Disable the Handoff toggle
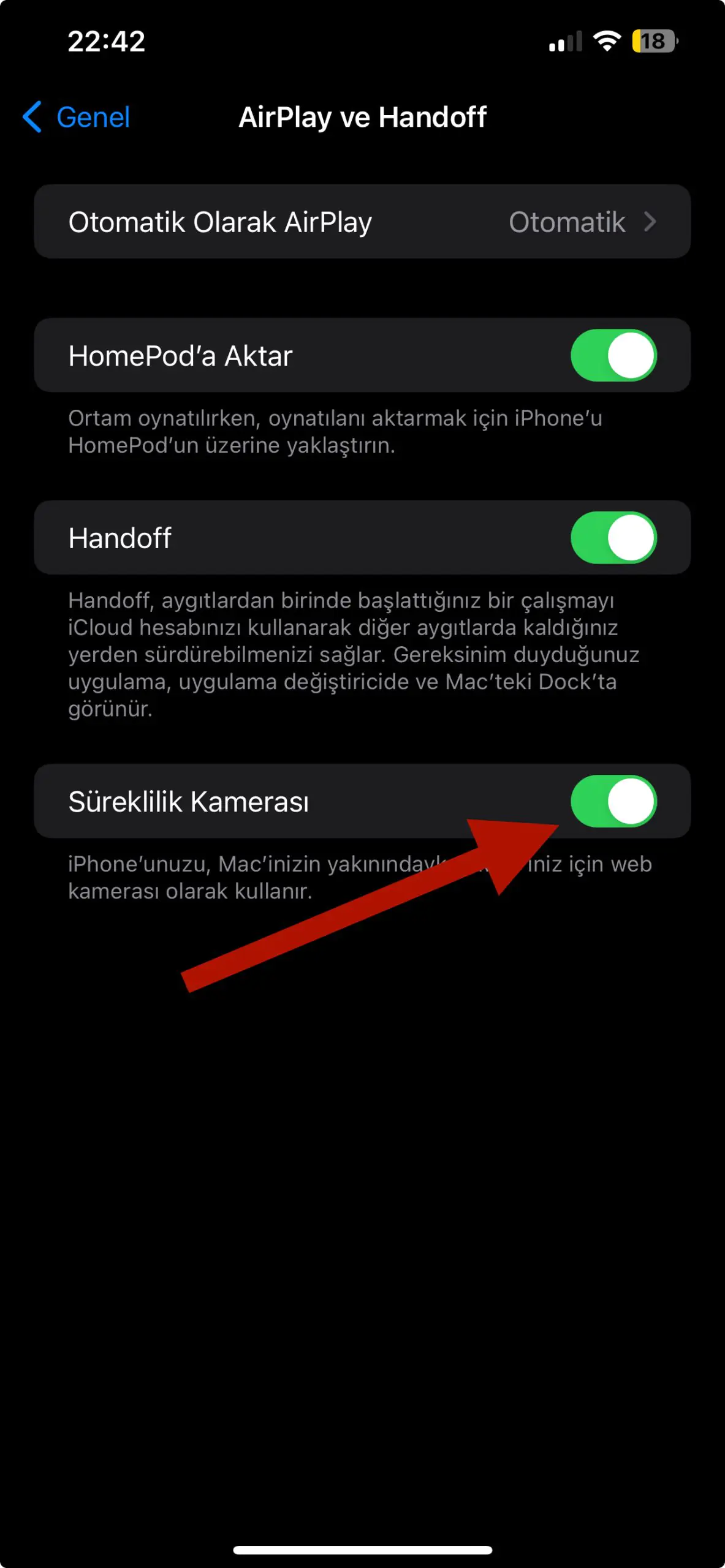The height and width of the screenshot is (1568, 725). tap(613, 538)
